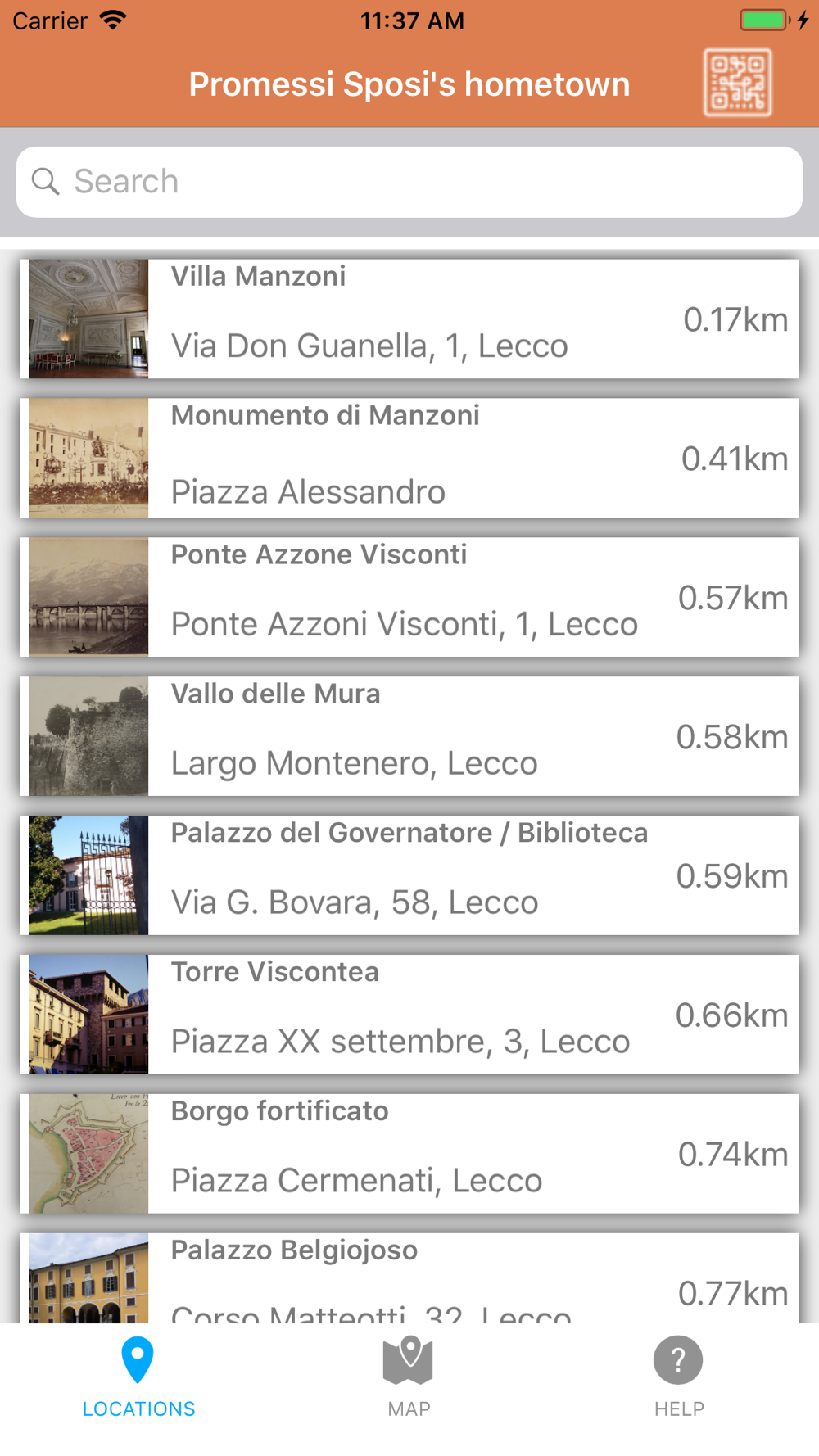Select the Locations tab

tap(138, 1376)
